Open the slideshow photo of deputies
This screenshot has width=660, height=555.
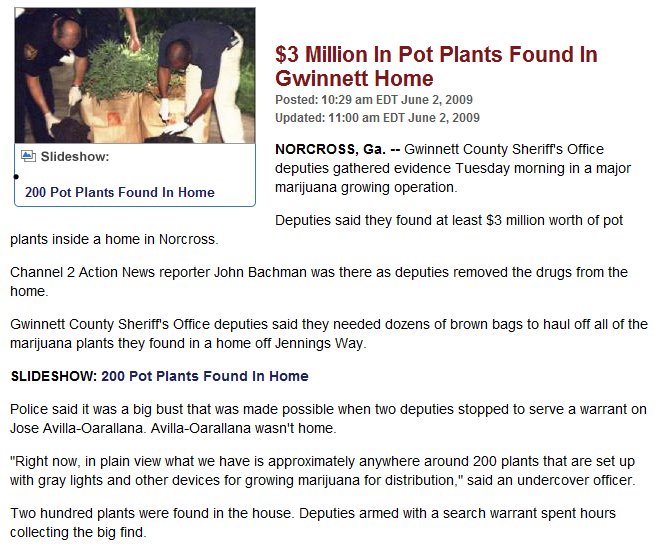point(134,75)
